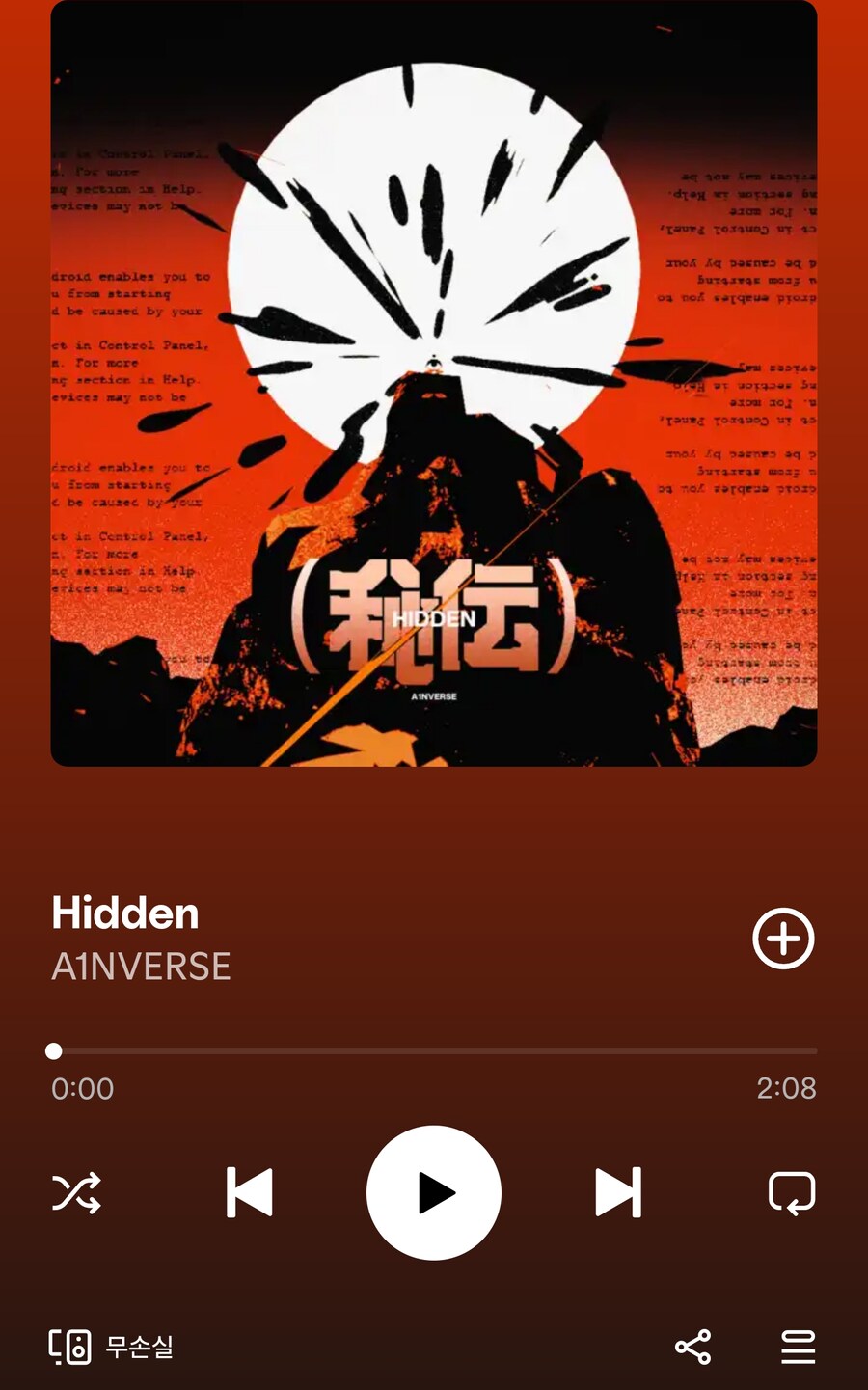Play the song Hidden
This screenshot has height=1390, width=868.
[434, 1192]
